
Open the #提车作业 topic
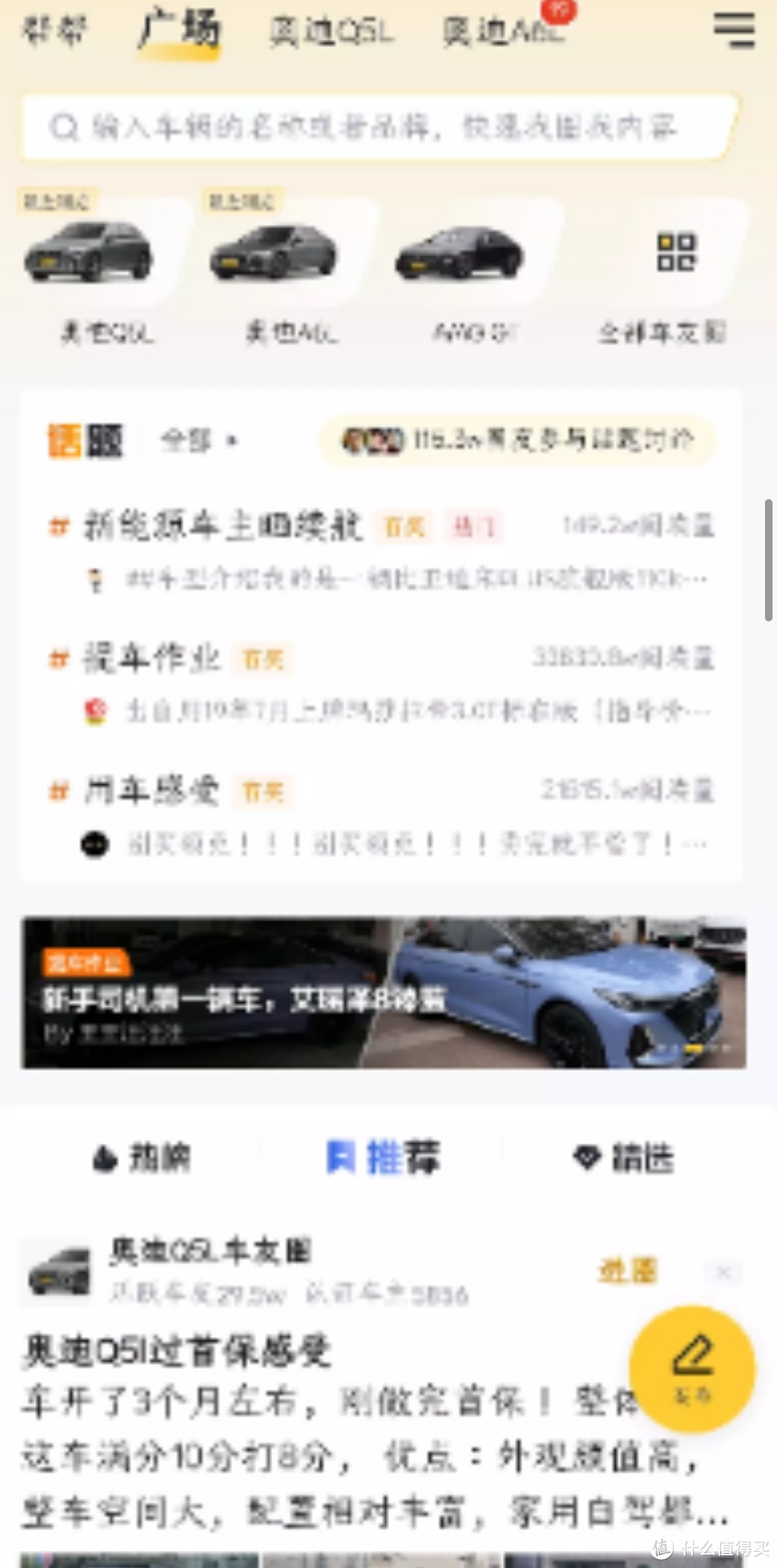coord(150,658)
